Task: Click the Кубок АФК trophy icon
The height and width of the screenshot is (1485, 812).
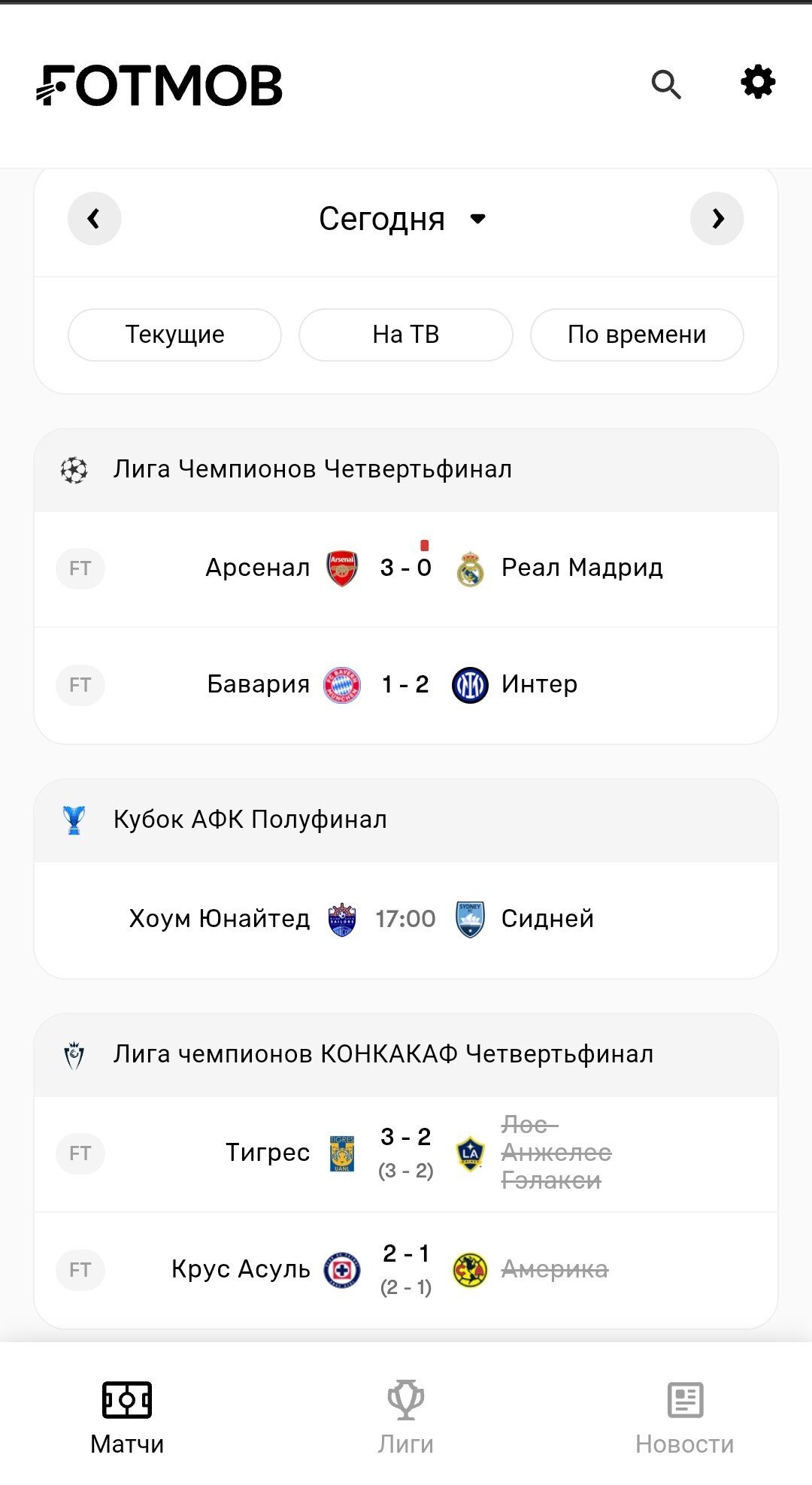Action: click(x=73, y=820)
